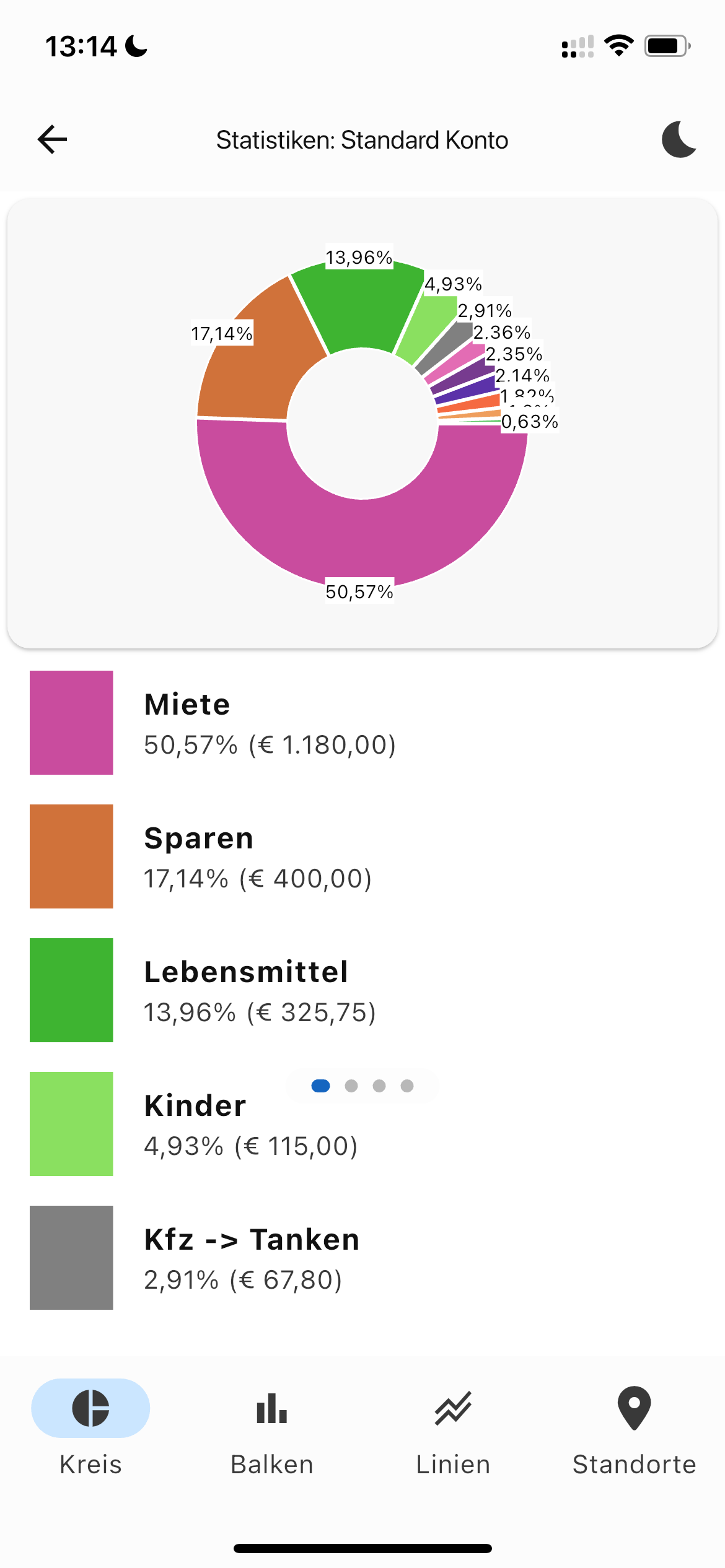
Task: Select the Kreis pie chart icon
Action: click(x=90, y=1408)
